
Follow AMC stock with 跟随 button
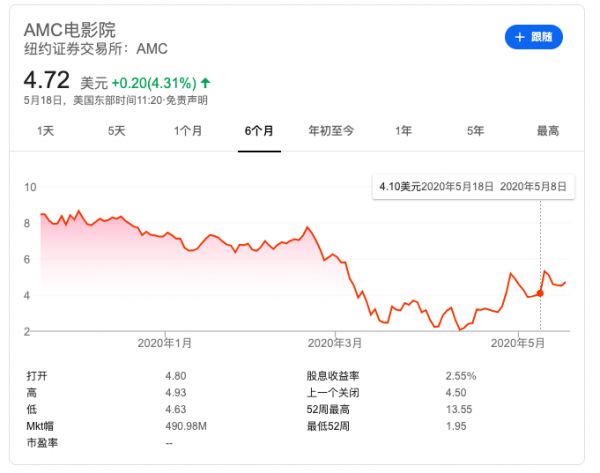[533, 37]
